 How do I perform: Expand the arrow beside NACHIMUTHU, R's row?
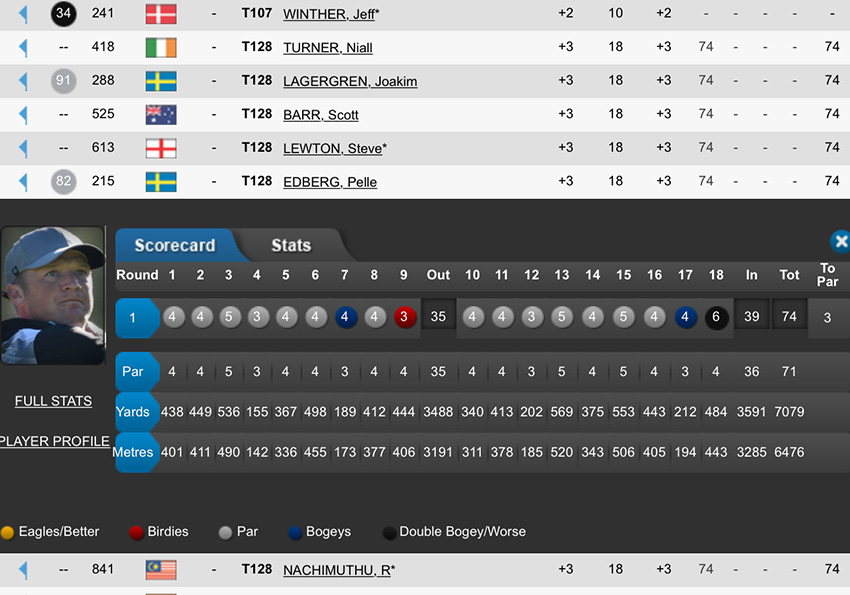[23, 570]
